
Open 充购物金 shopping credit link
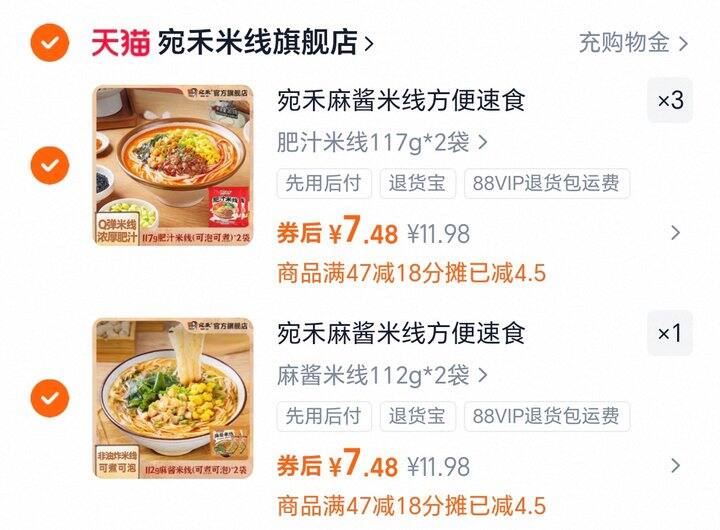coord(633,42)
